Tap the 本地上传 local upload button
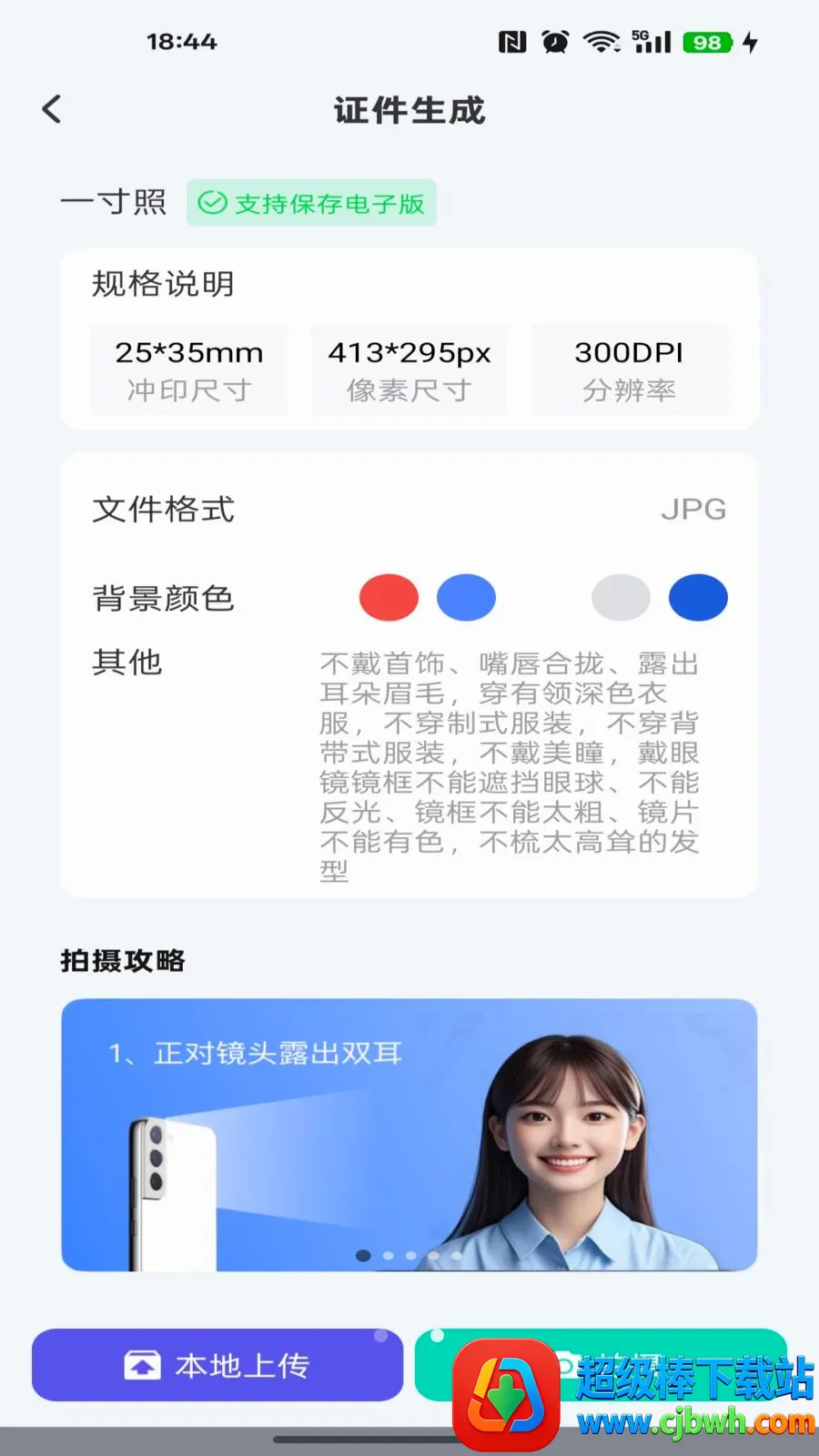The width and height of the screenshot is (819, 1456). (x=217, y=1365)
